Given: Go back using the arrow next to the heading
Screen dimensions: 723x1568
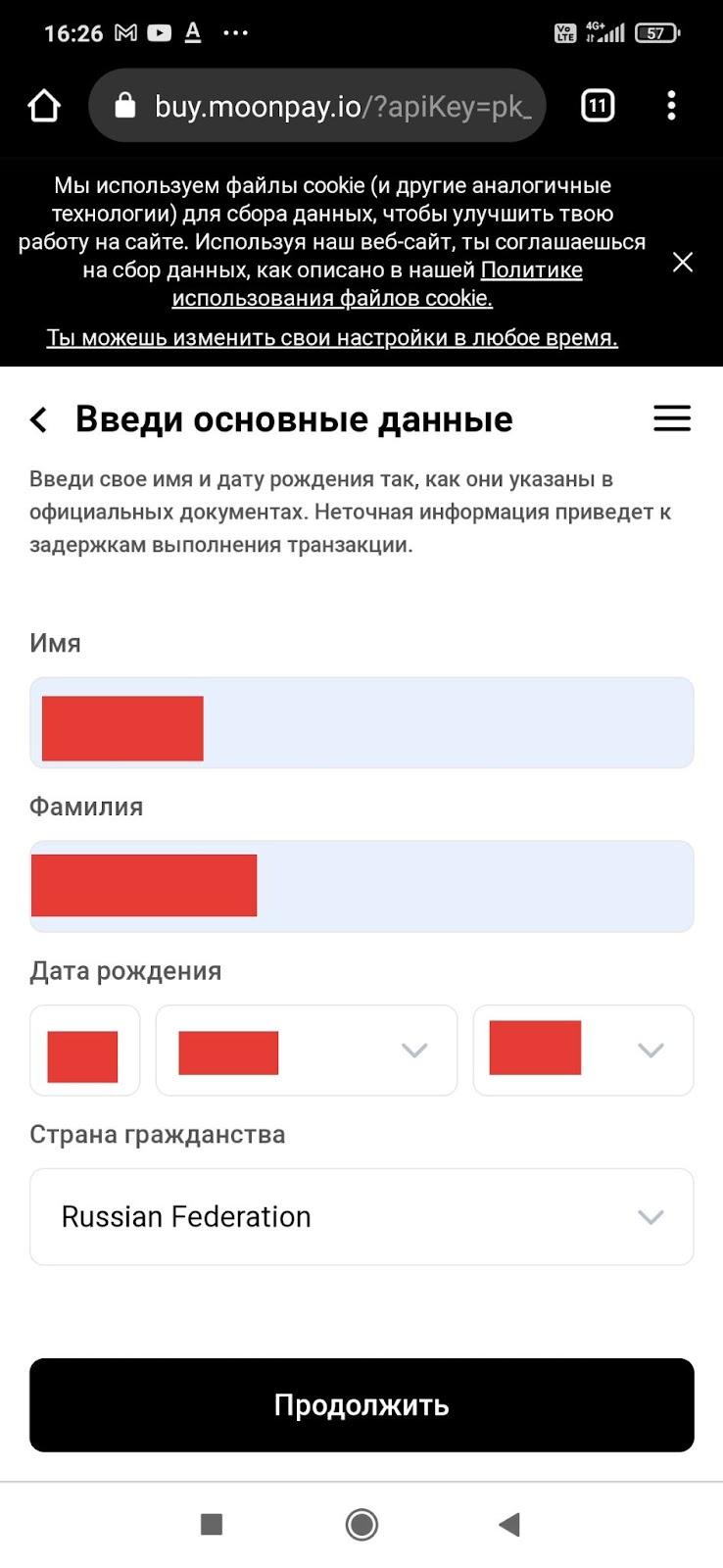Looking at the screenshot, I should pyautogui.click(x=39, y=420).
